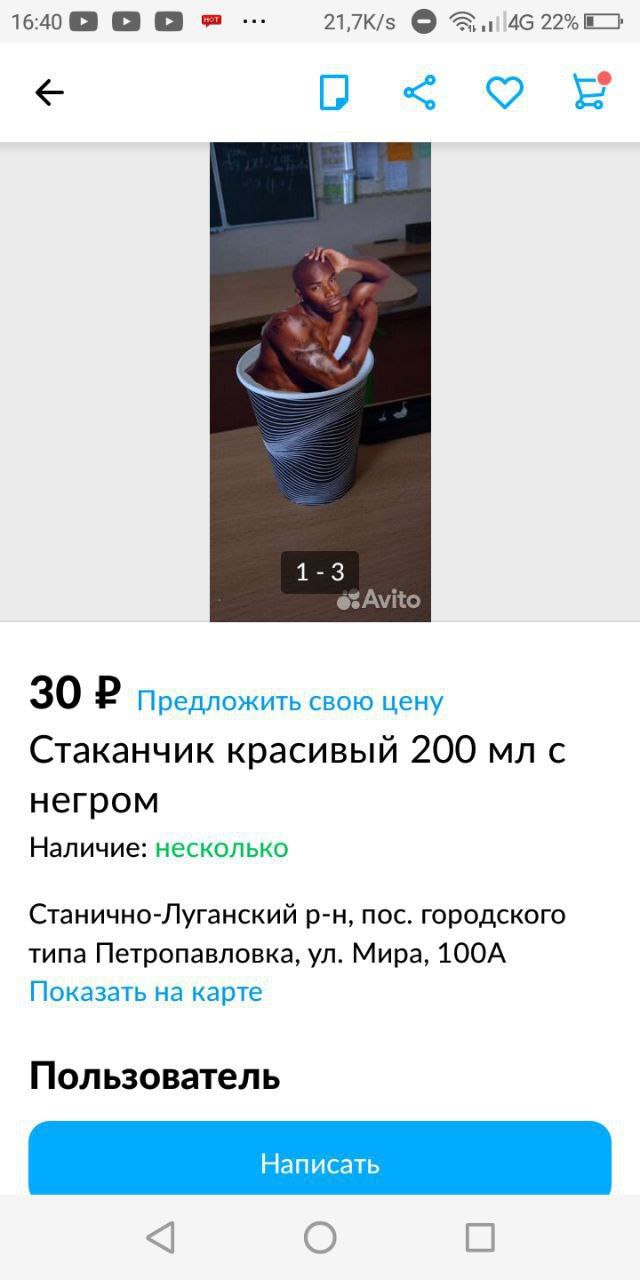640x1280 pixels.
Task: Open "Показать на карте" map link
Action: click(x=146, y=992)
